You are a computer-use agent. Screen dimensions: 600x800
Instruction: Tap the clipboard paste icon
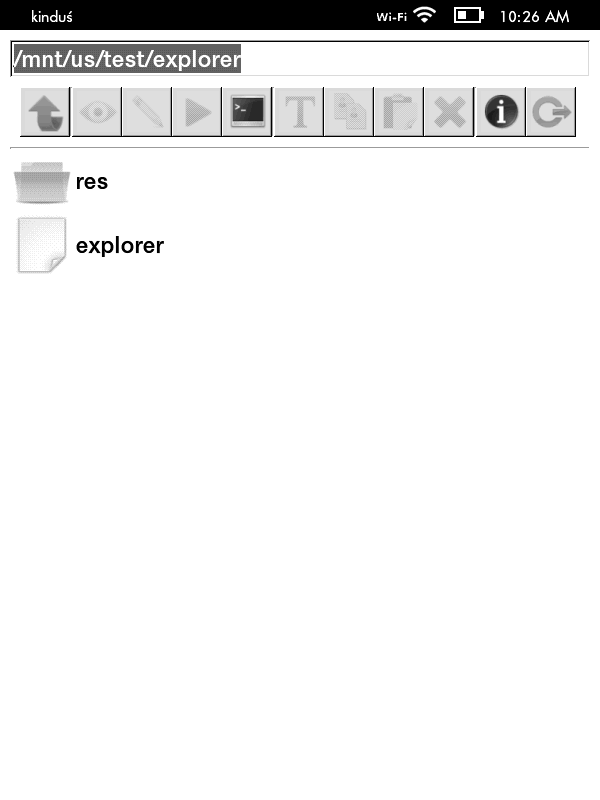pyautogui.click(x=399, y=112)
